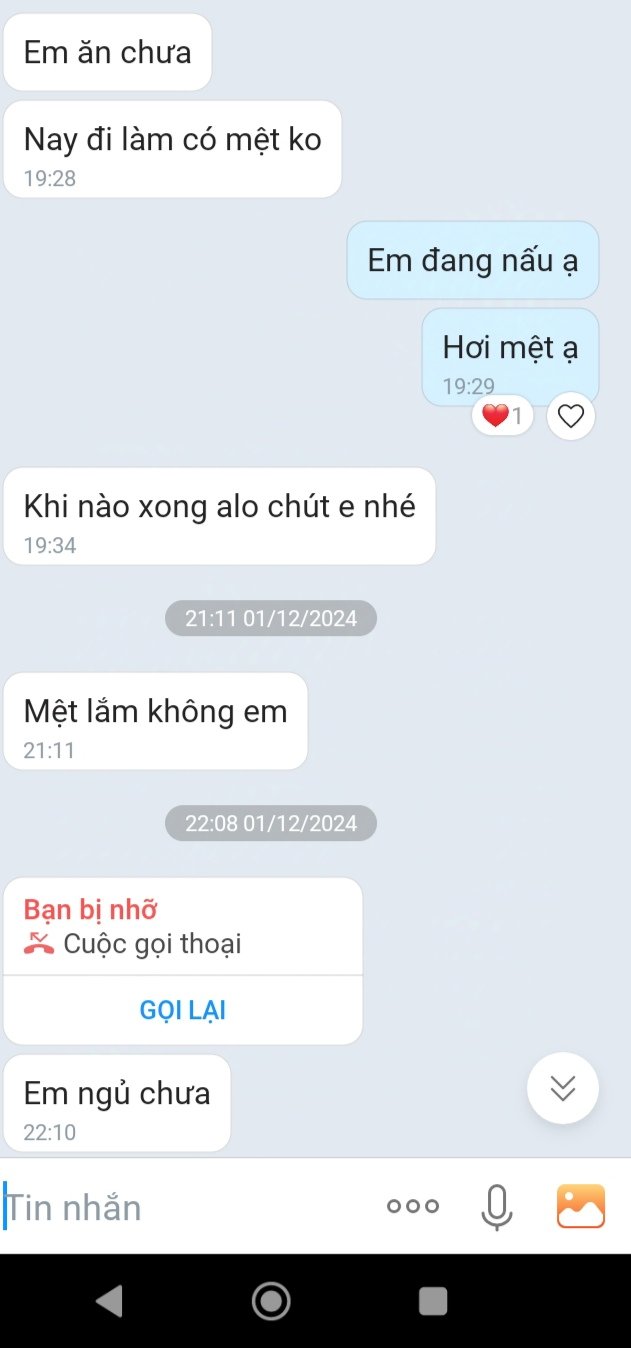View the red heart reaction count
The height and width of the screenshot is (1348, 631).
pyautogui.click(x=503, y=416)
